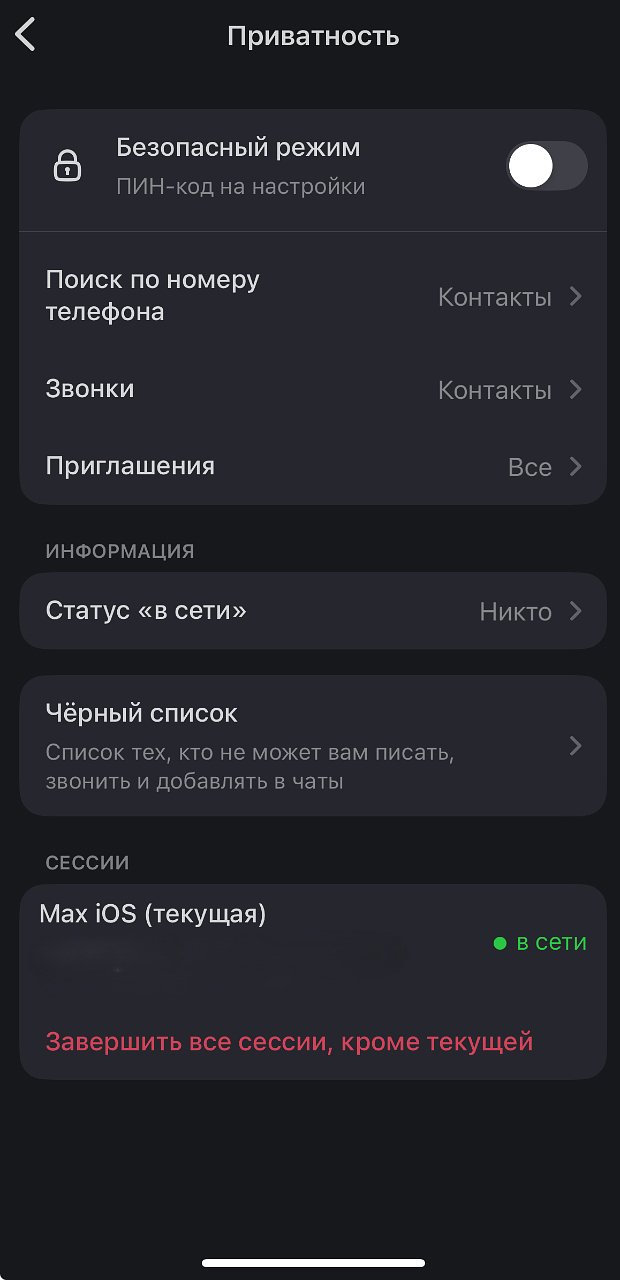This screenshot has height=1280, width=620.
Task: Go back from the Приватность screen
Action: tap(26, 36)
